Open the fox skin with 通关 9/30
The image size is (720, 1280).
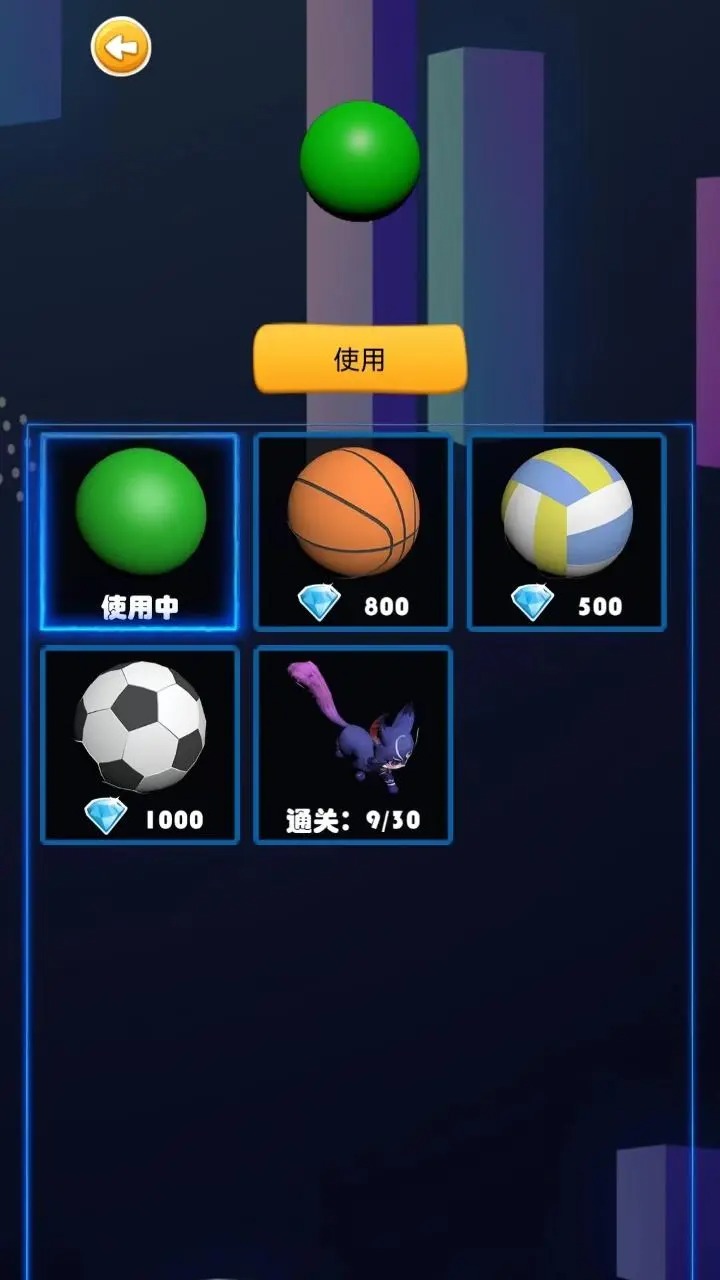pyautogui.click(x=353, y=744)
